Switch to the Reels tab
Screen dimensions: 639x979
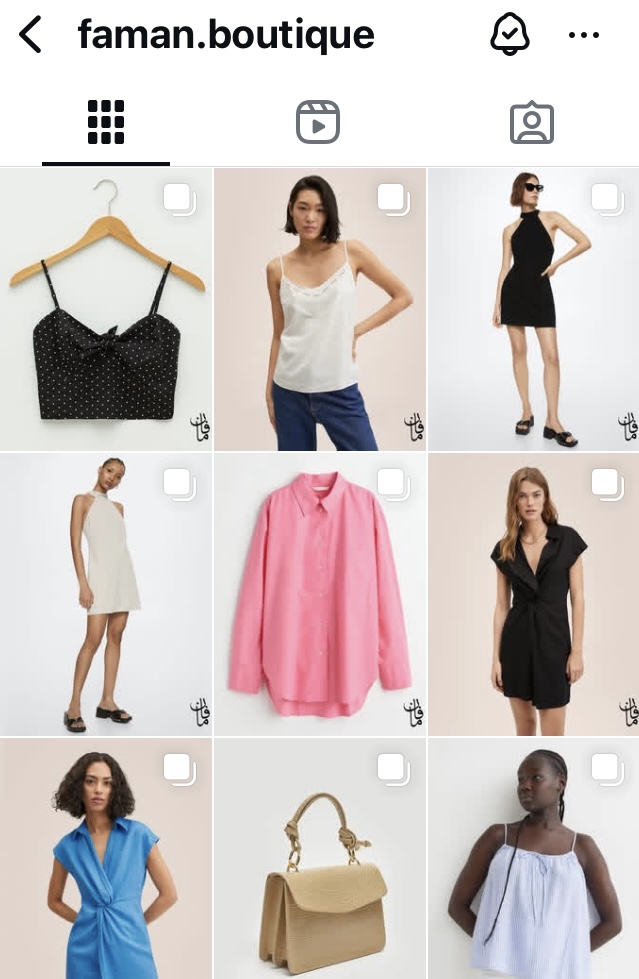[318, 123]
